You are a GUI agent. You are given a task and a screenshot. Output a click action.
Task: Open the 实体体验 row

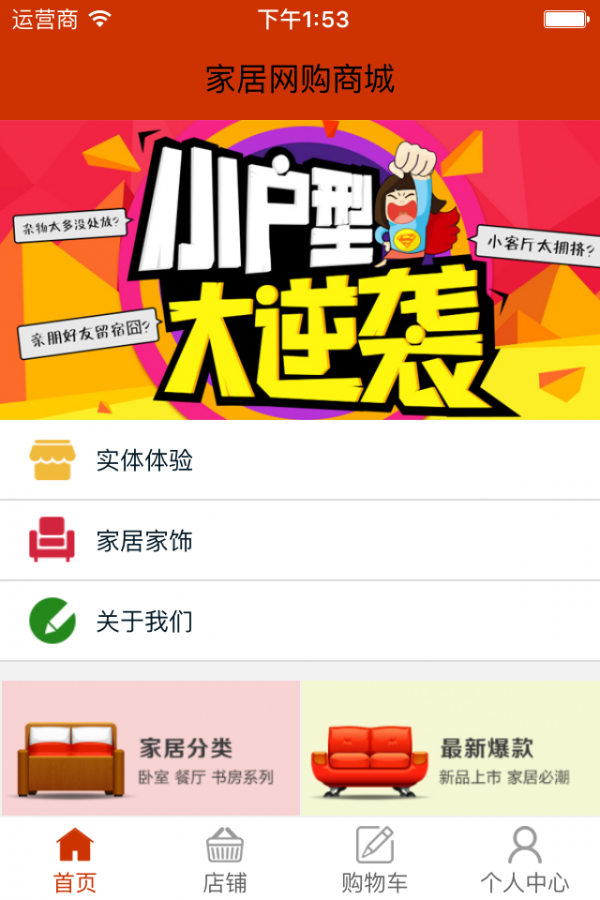pyautogui.click(x=300, y=460)
